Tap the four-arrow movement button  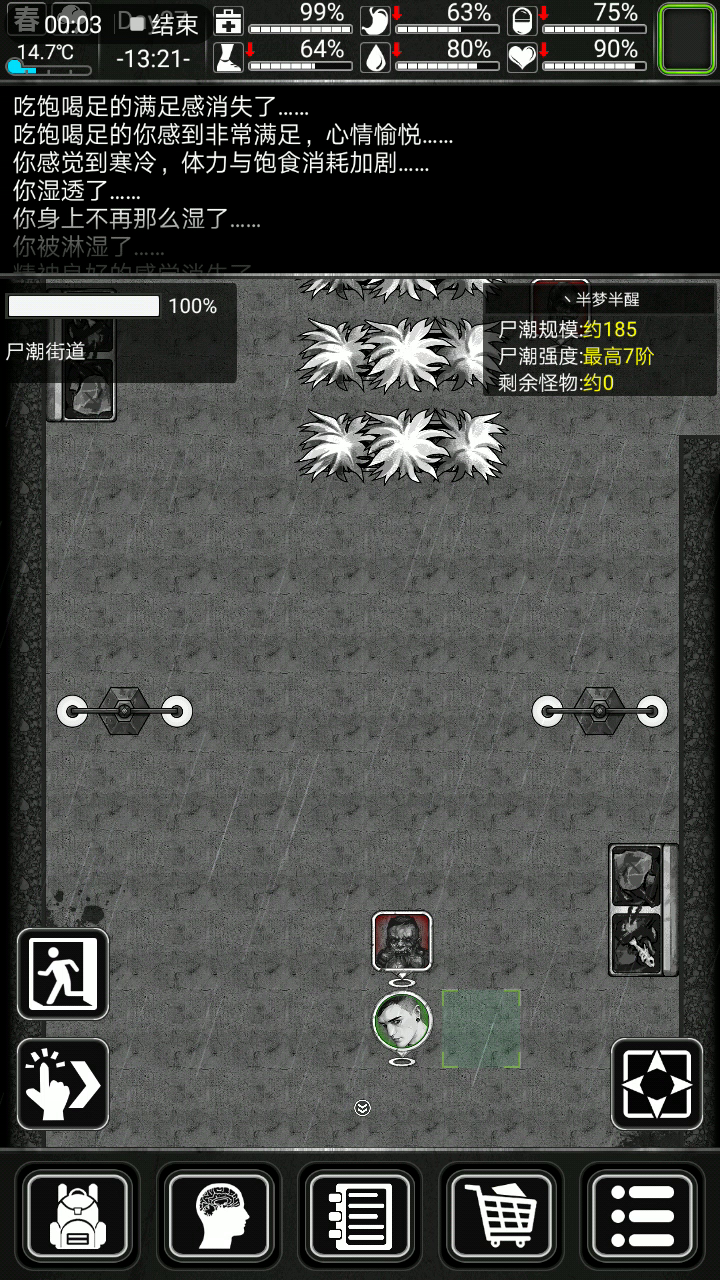point(657,1084)
